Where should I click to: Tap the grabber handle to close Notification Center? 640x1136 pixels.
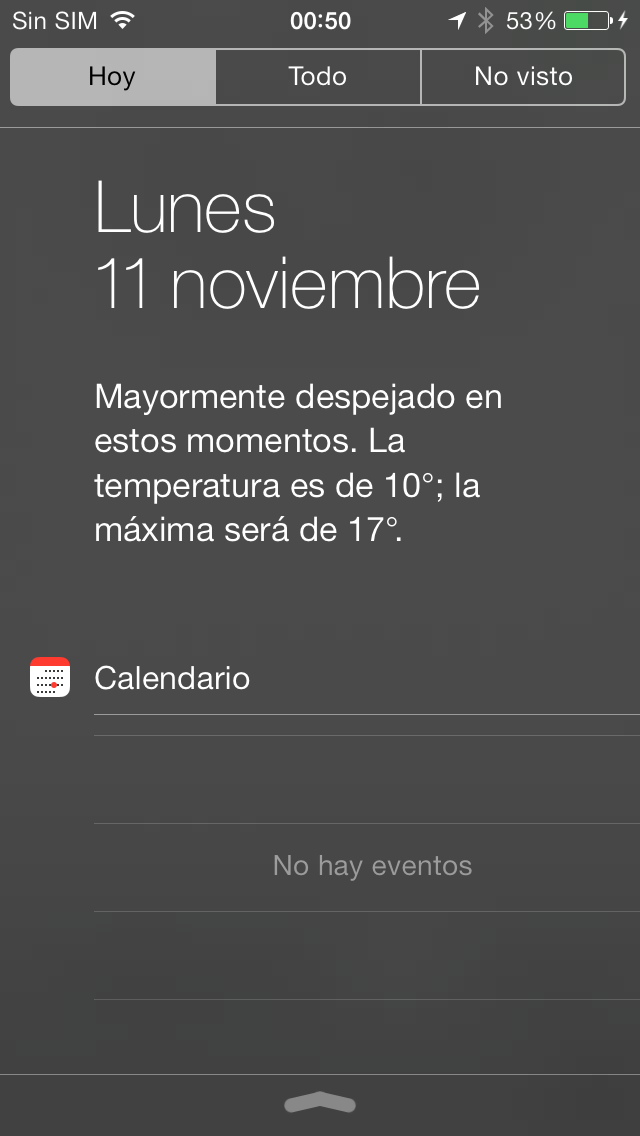[x=320, y=1103]
